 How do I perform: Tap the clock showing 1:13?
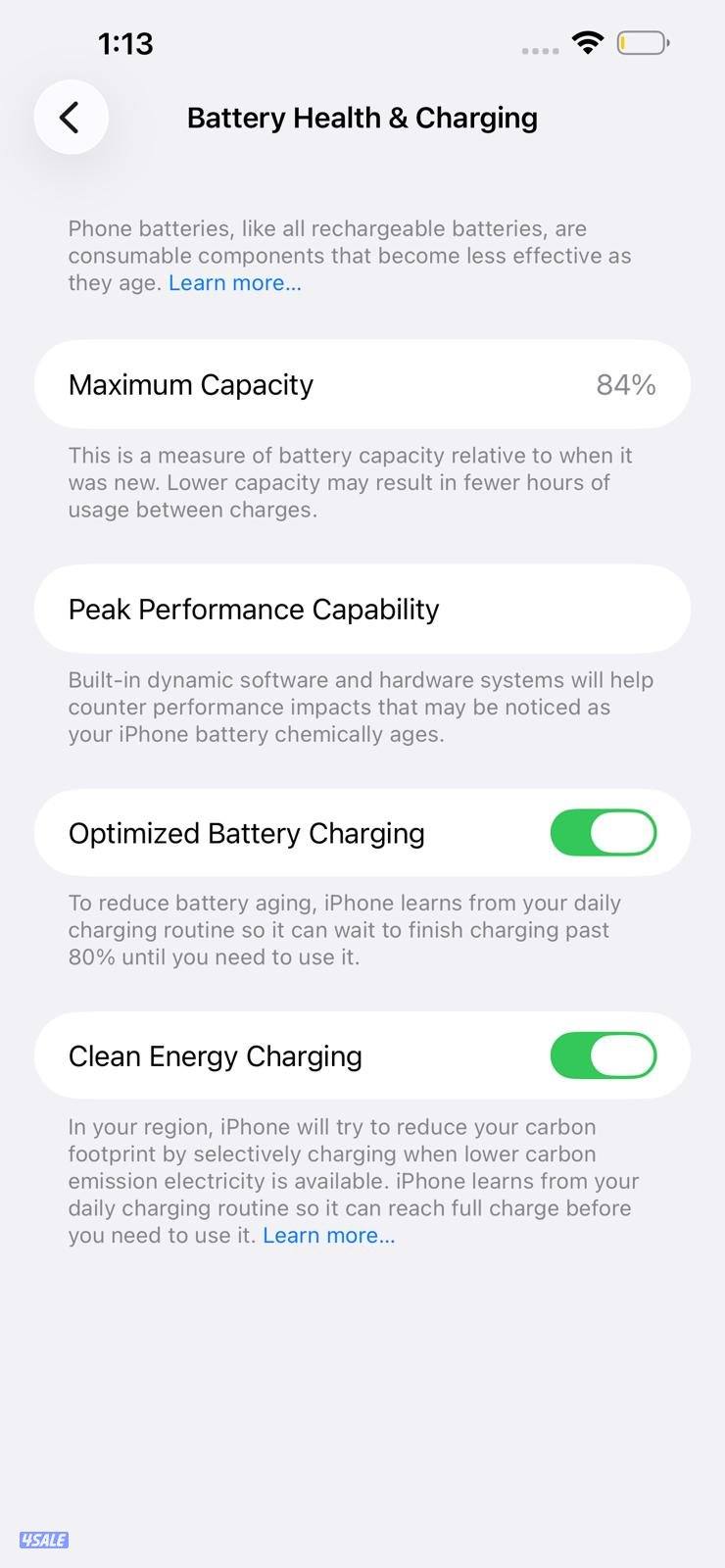[x=125, y=43]
